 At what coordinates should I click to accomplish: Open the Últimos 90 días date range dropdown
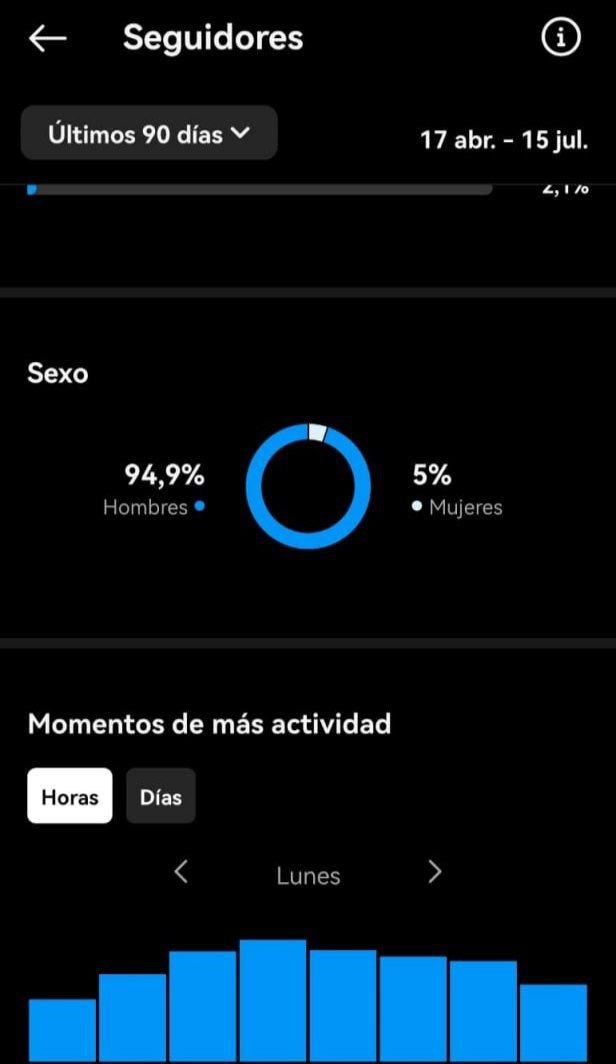click(149, 133)
